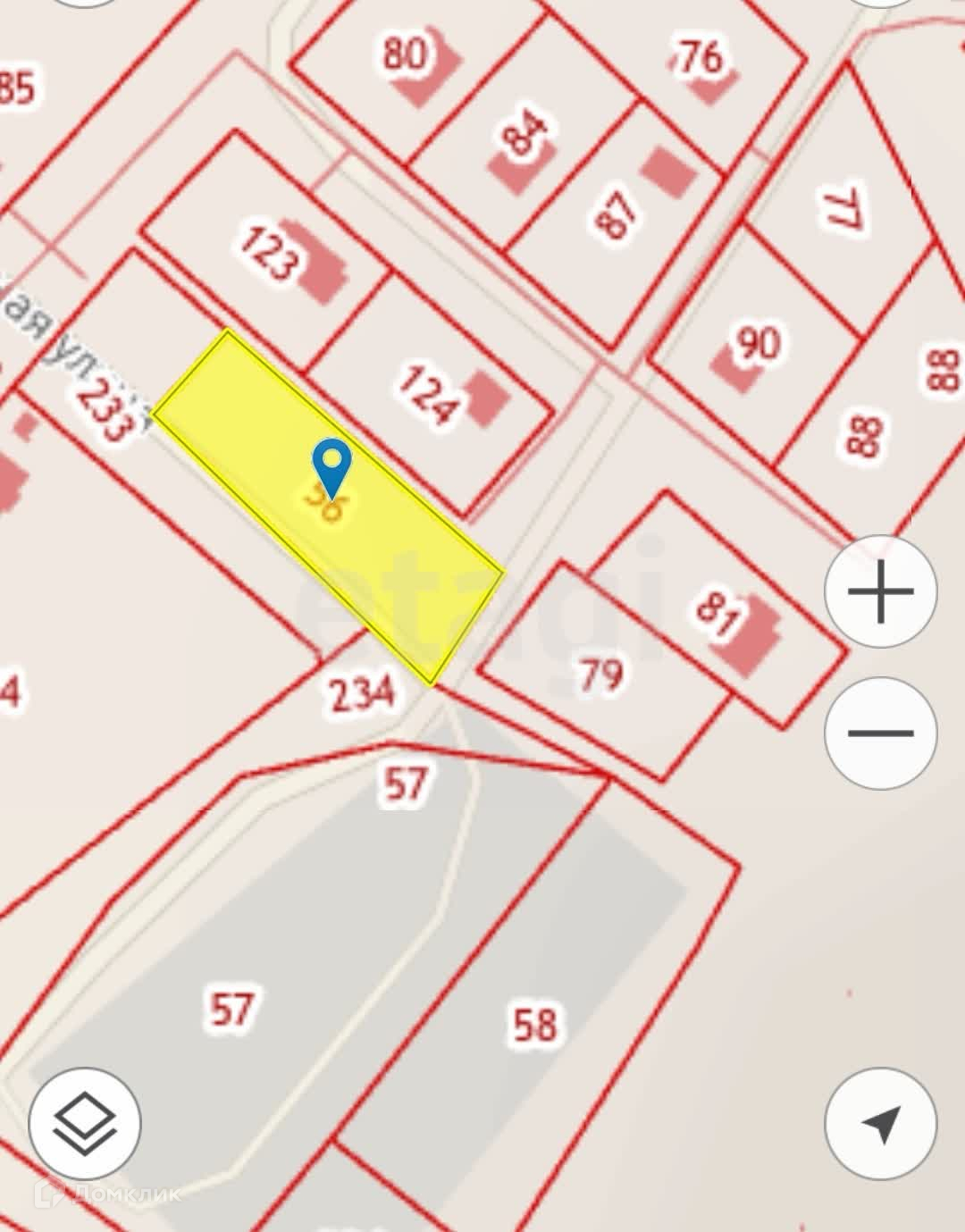Open the map layers selector
The width and height of the screenshot is (965, 1232).
point(85,1123)
